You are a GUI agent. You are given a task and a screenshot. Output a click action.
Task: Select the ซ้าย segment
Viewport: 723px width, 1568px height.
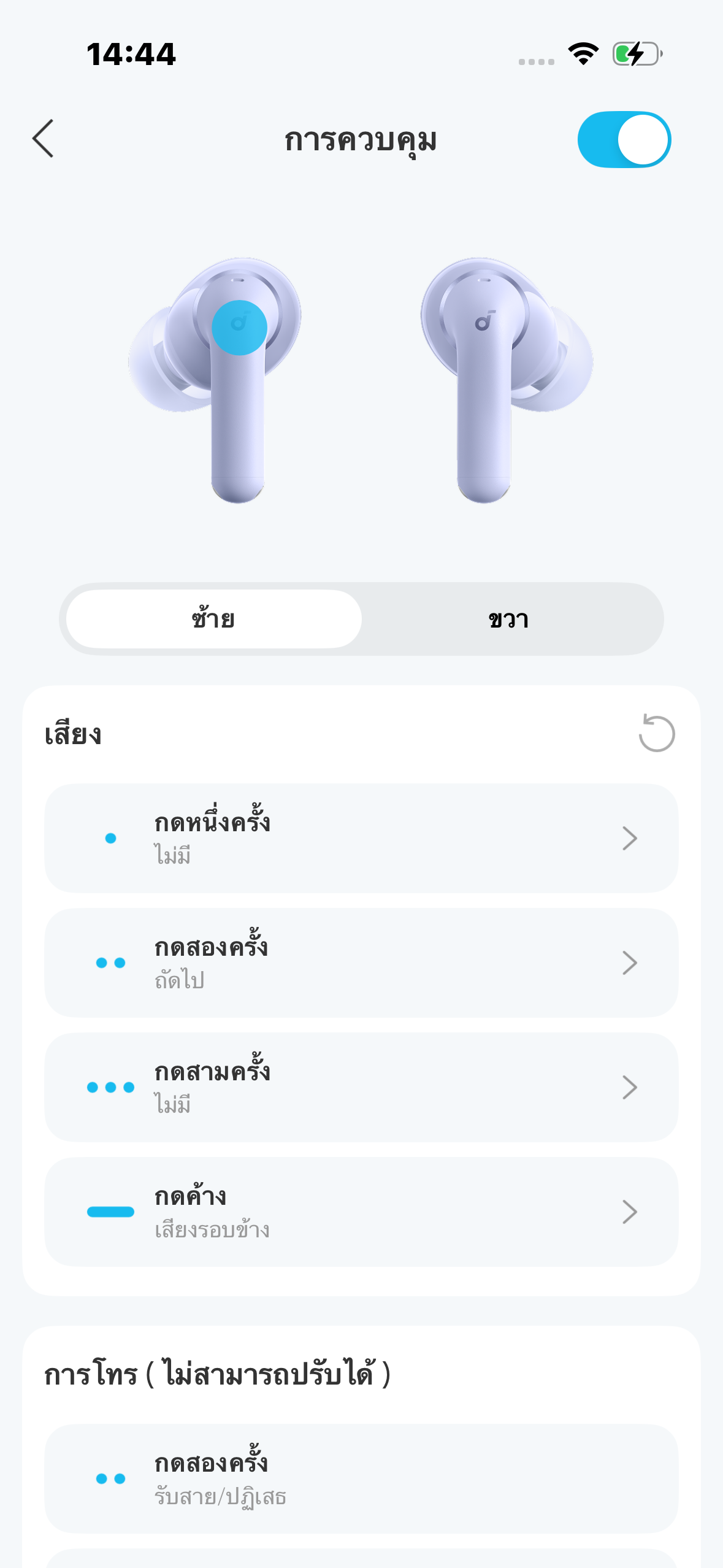[213, 619]
